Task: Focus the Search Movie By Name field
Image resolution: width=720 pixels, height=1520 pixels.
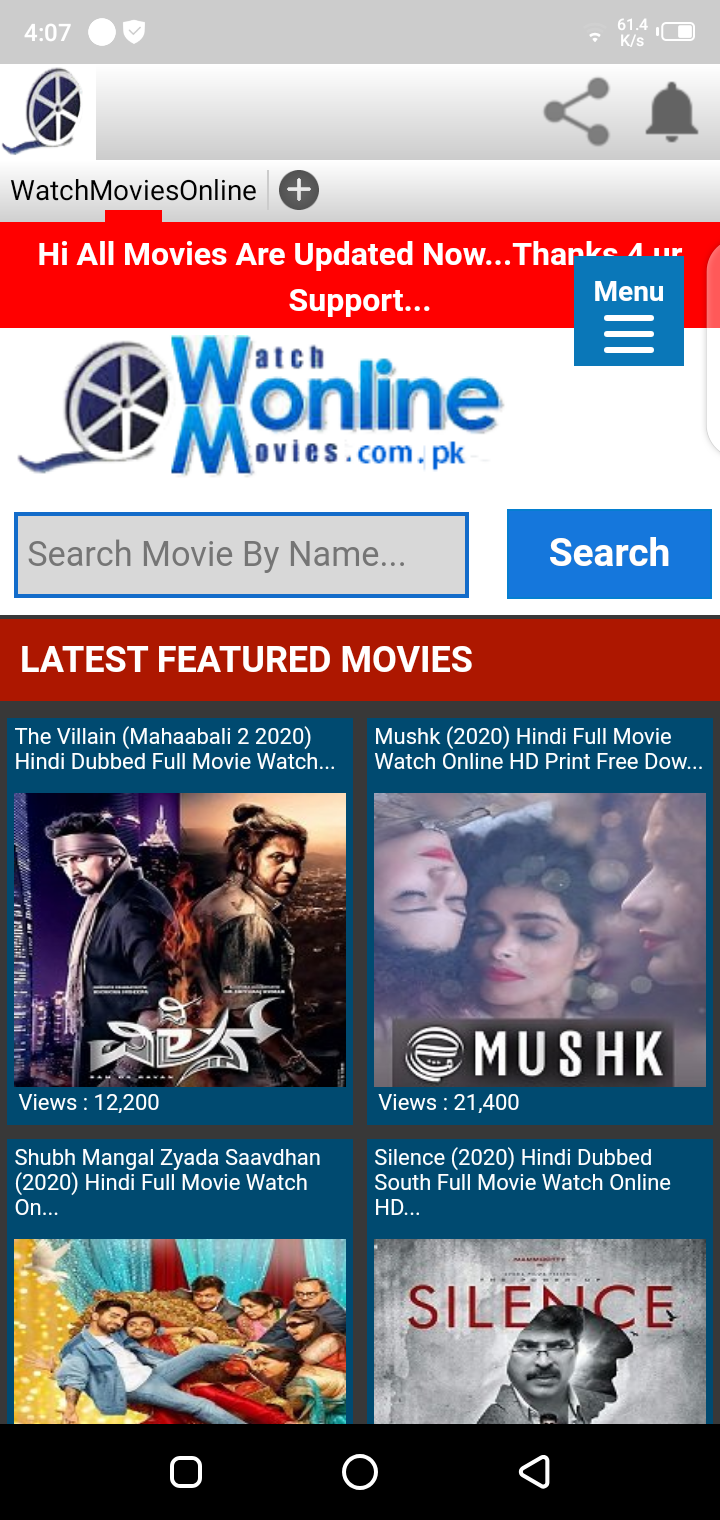Action: point(241,554)
